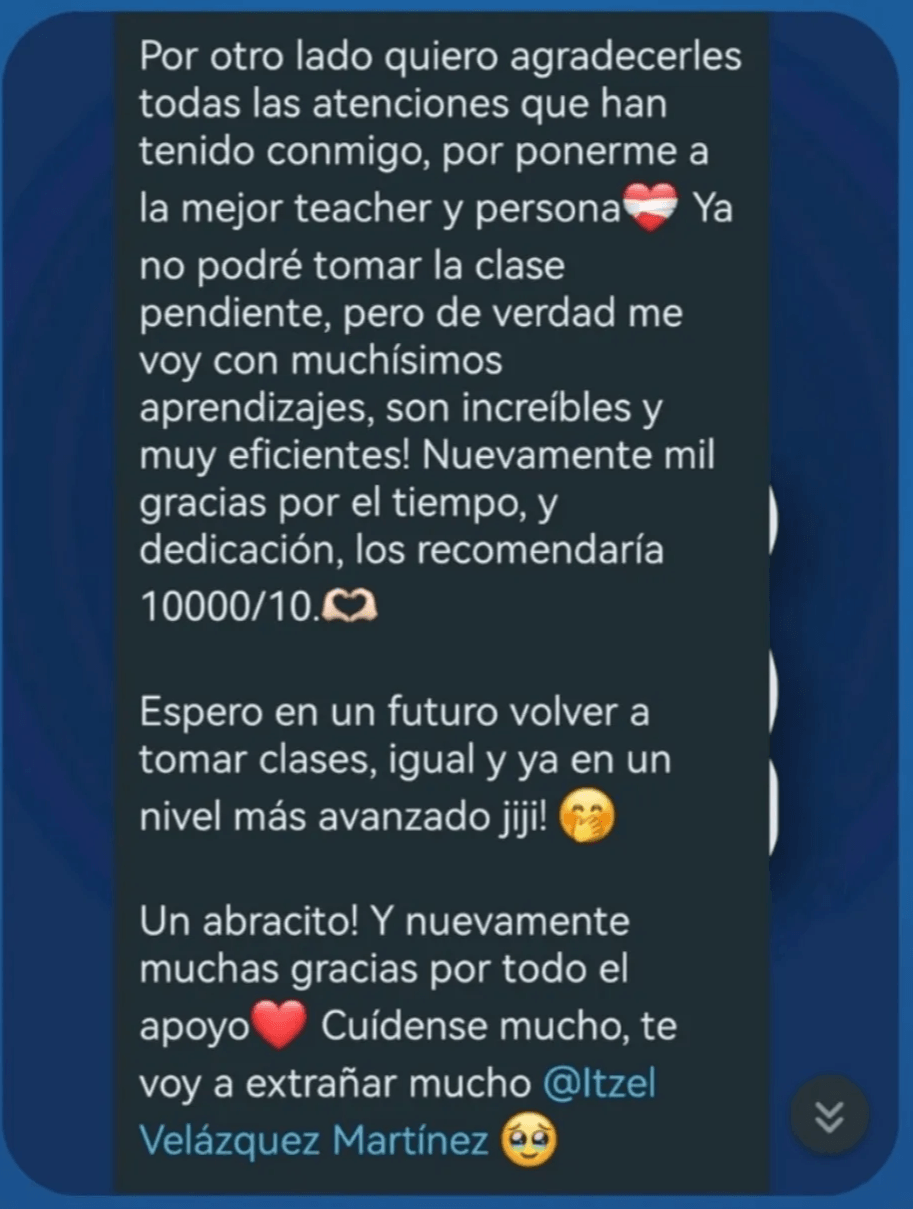Jump to latest messages with down arrow
The width and height of the screenshot is (913, 1209).
click(x=829, y=1116)
